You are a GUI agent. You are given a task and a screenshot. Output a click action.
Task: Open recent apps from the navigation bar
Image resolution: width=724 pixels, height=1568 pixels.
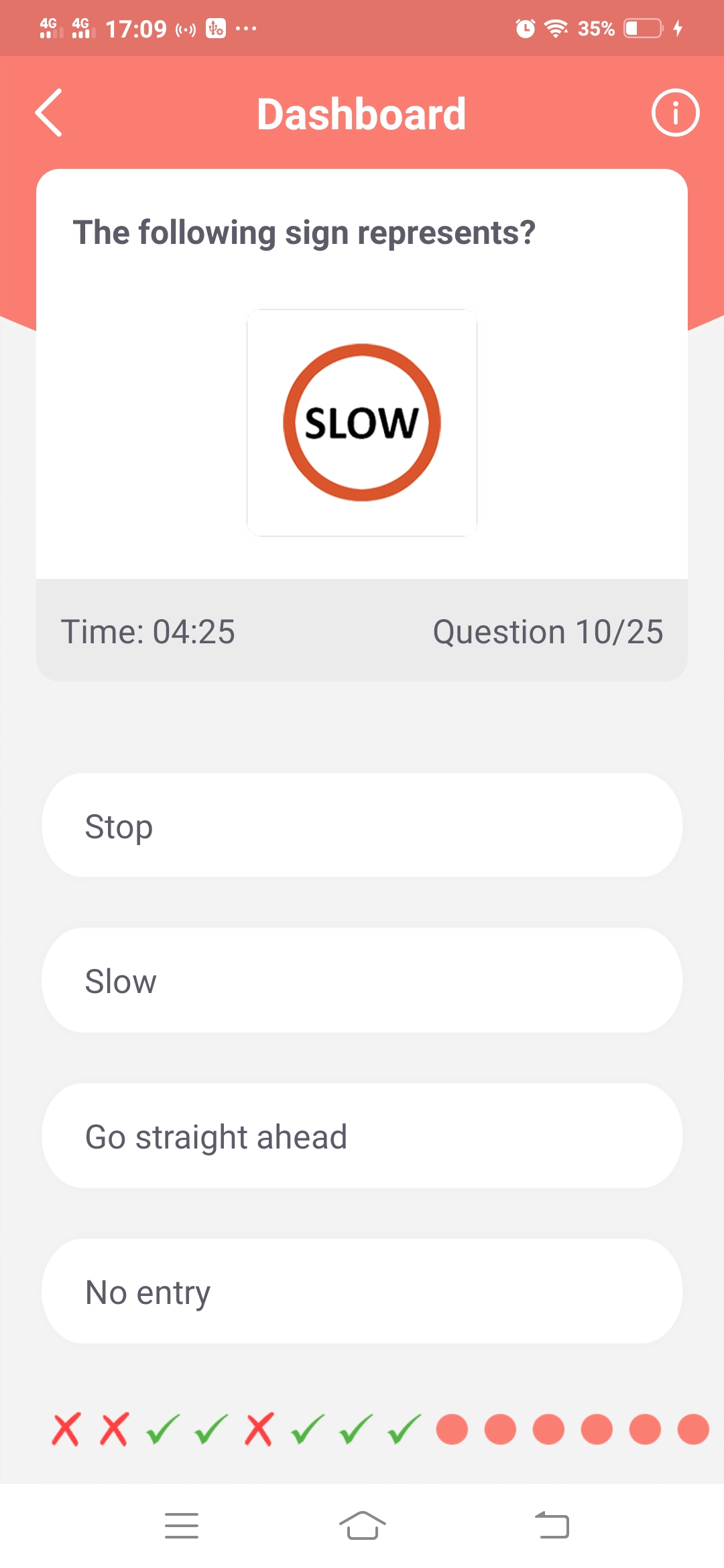click(182, 1526)
